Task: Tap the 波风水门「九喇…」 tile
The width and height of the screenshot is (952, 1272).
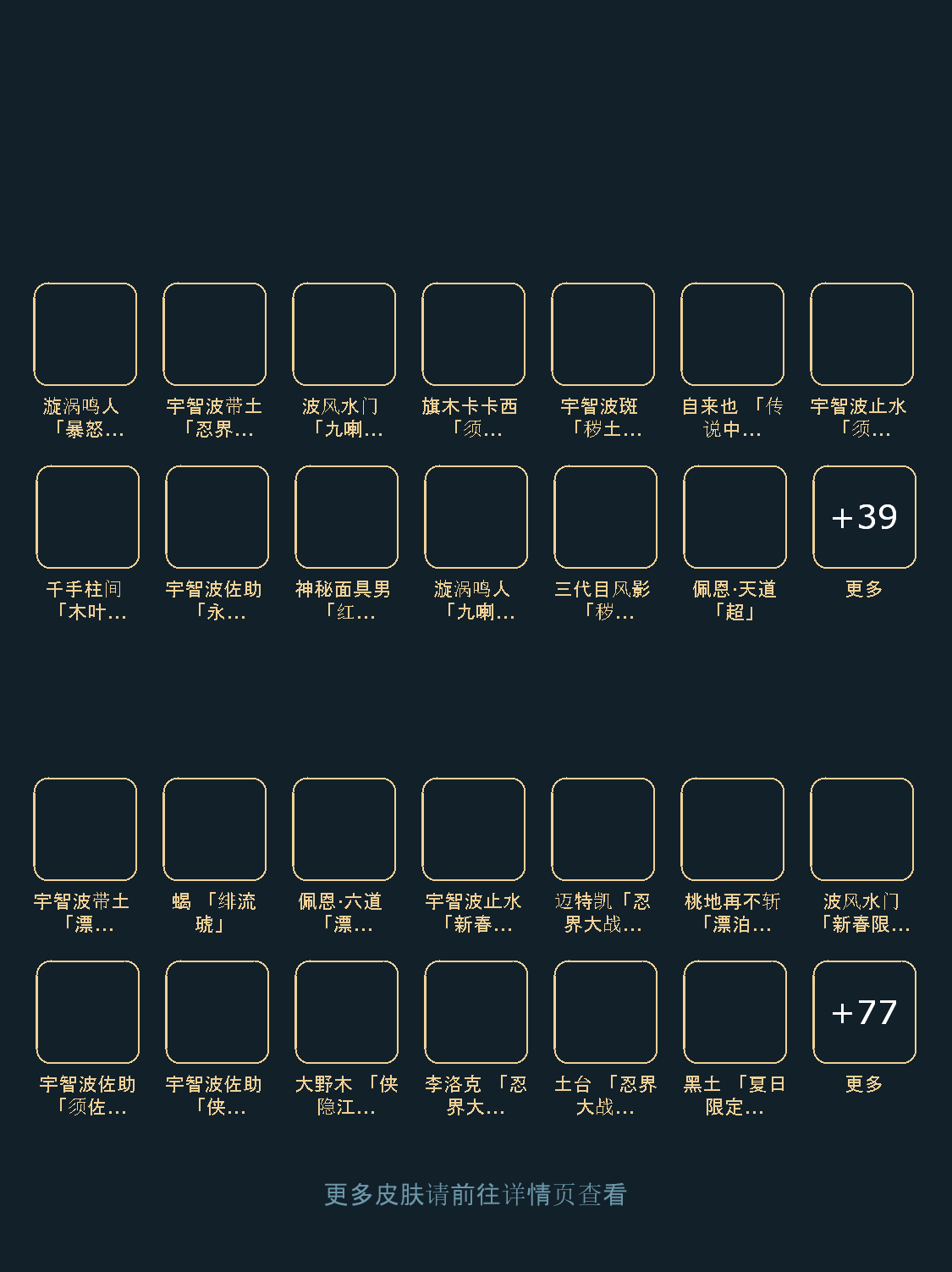Action: click(344, 334)
